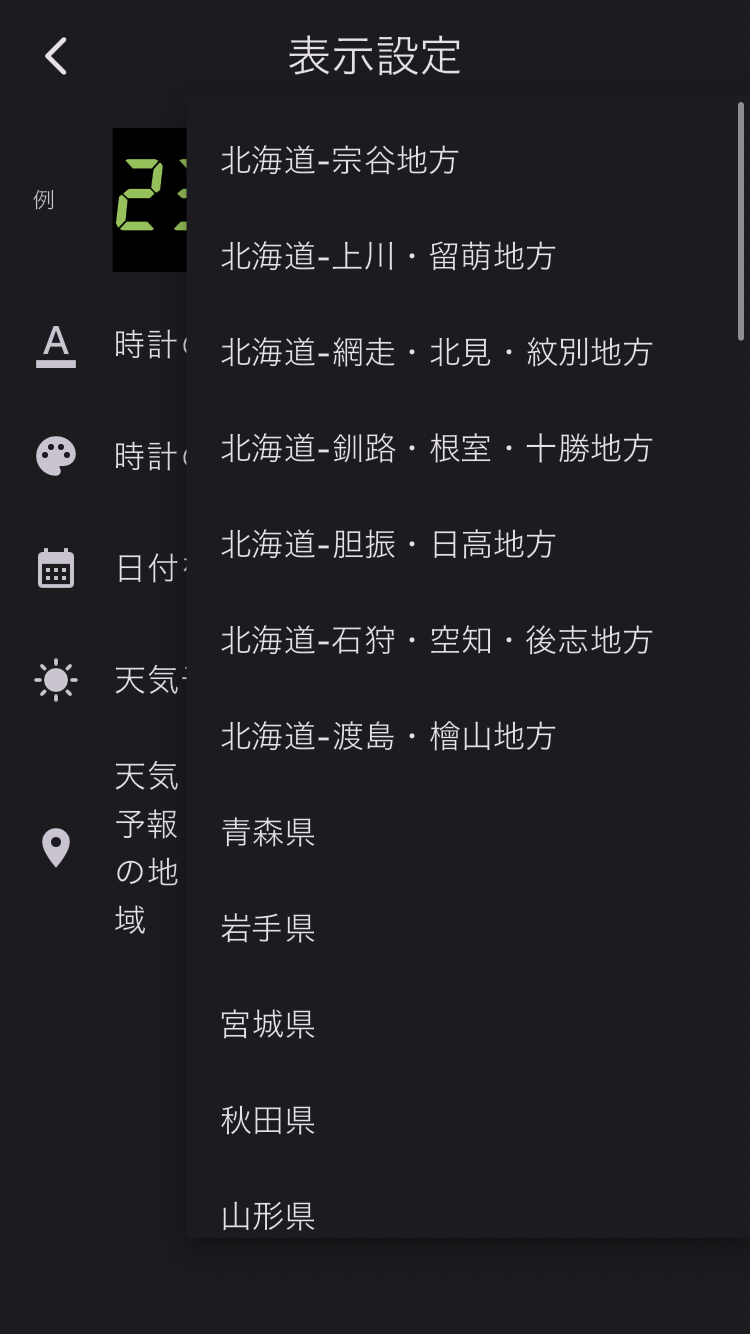Tap 山形県 at the list bottom

click(x=268, y=1214)
